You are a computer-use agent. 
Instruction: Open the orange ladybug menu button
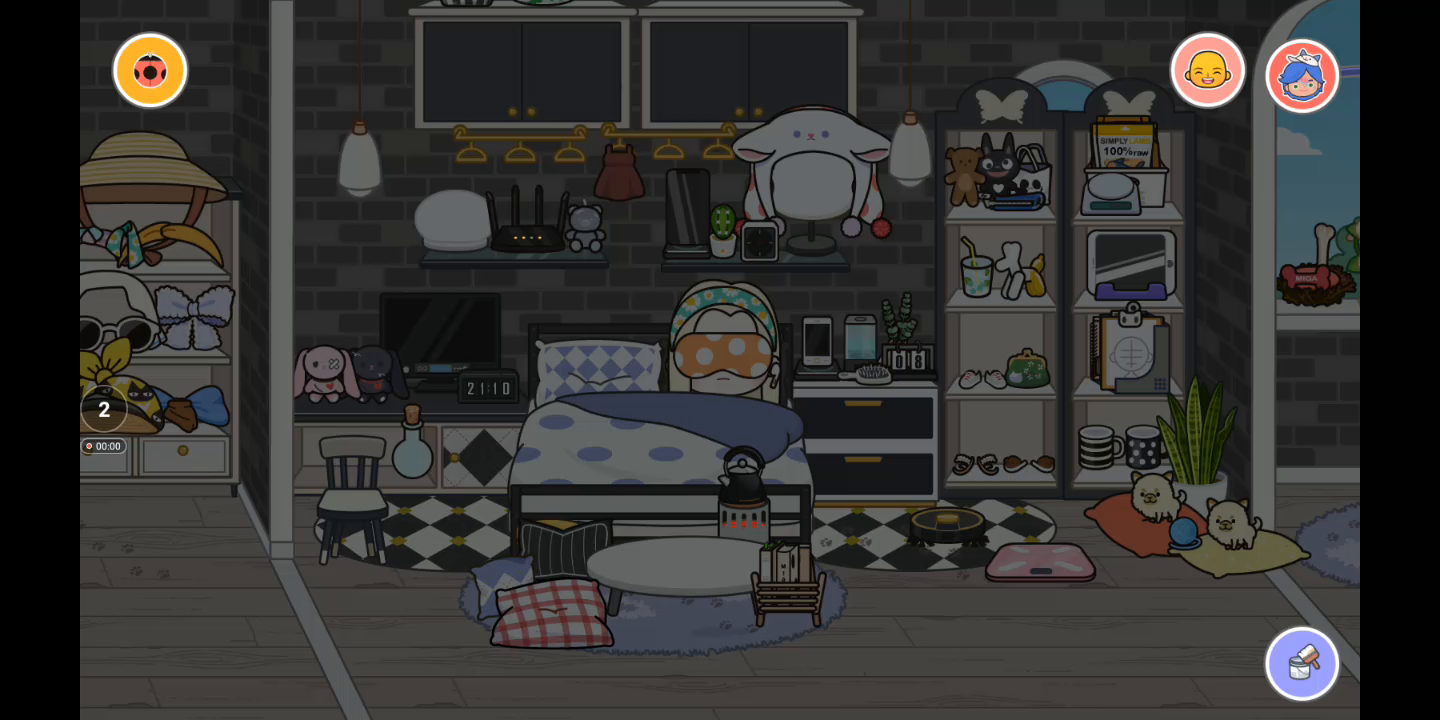(150, 70)
